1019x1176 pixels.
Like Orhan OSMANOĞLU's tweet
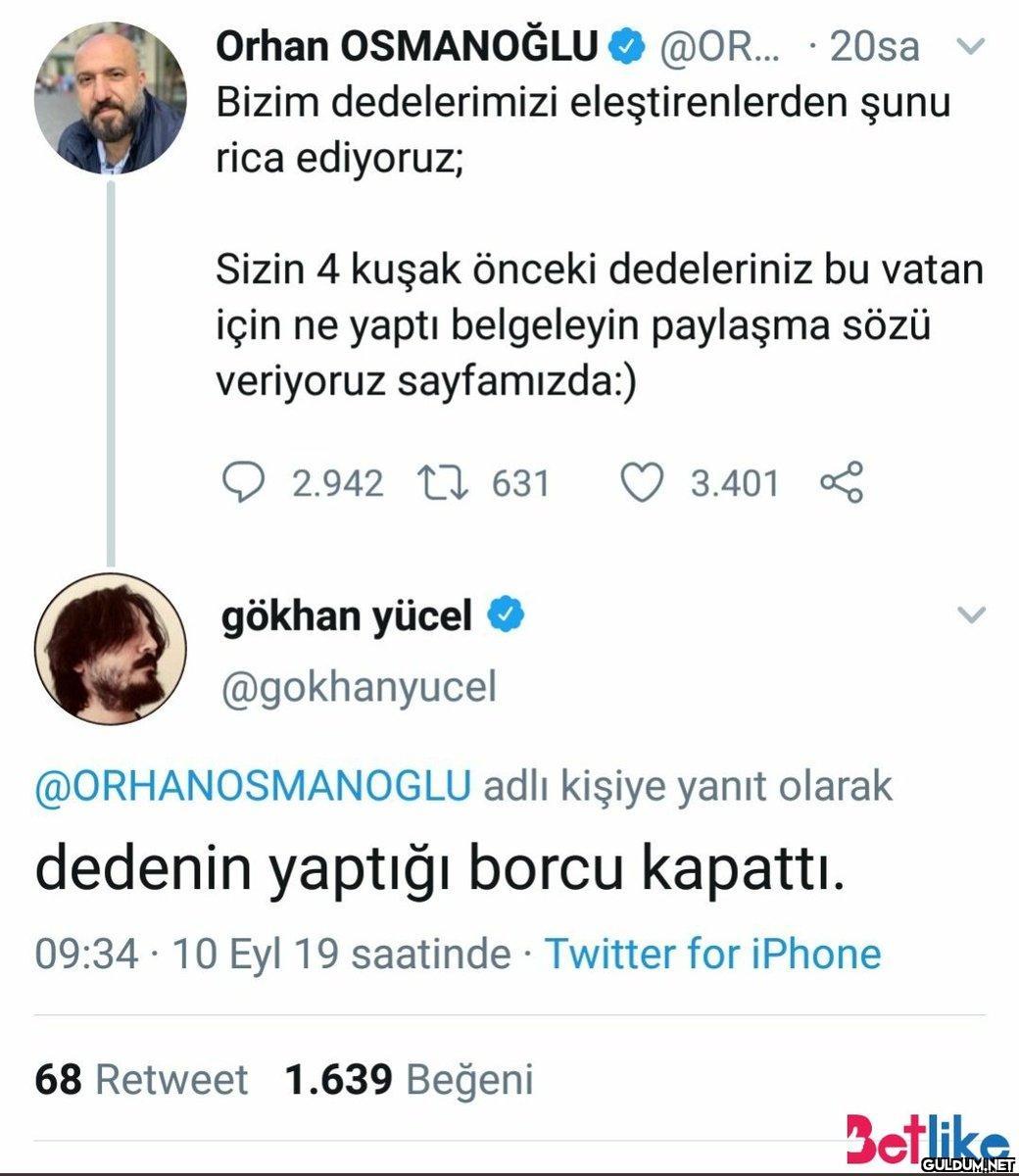coord(643,482)
